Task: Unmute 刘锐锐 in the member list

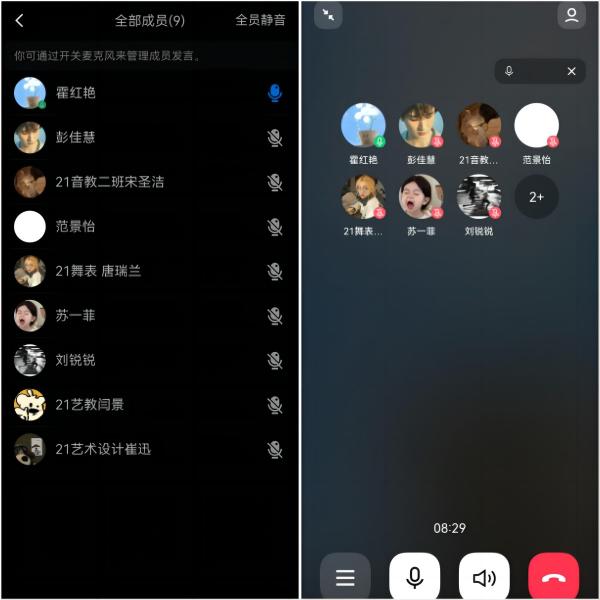Action: [275, 360]
